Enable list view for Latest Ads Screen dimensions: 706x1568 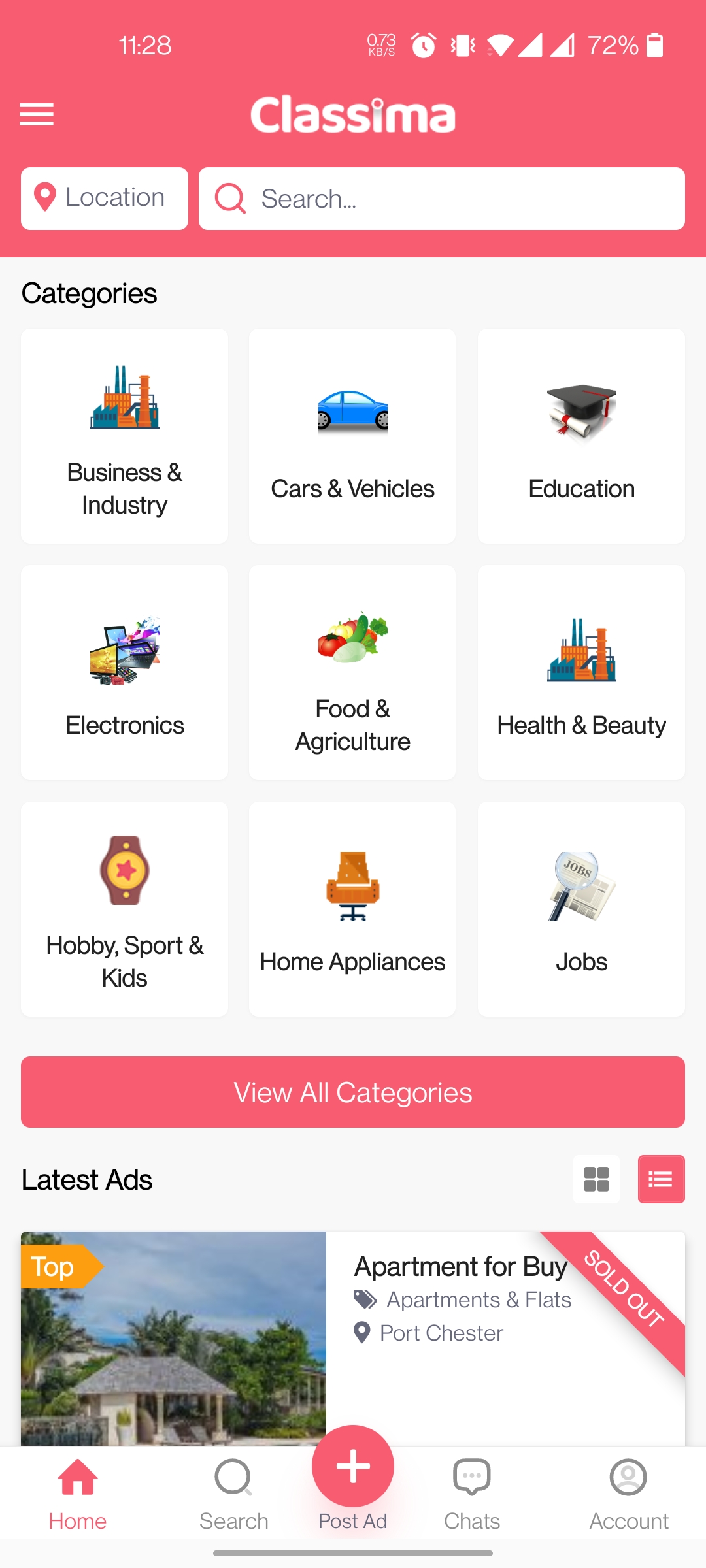[661, 1179]
